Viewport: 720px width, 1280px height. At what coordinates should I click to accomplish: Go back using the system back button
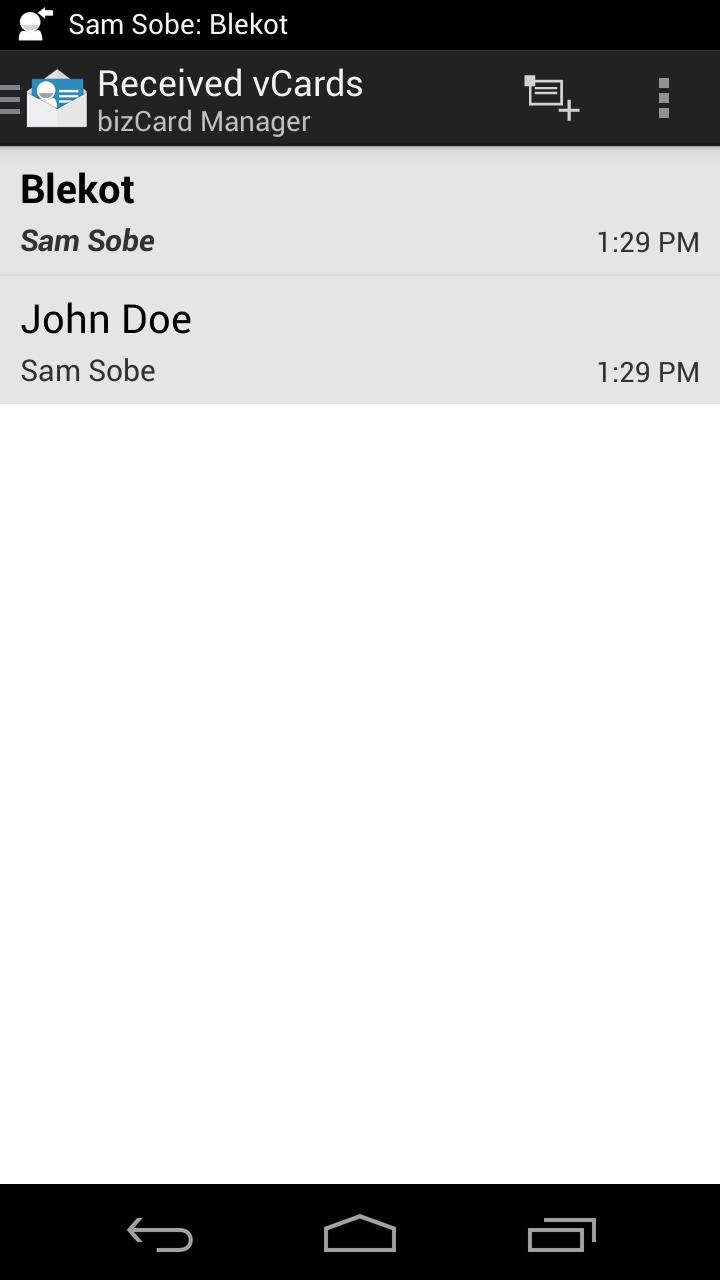point(160,1234)
